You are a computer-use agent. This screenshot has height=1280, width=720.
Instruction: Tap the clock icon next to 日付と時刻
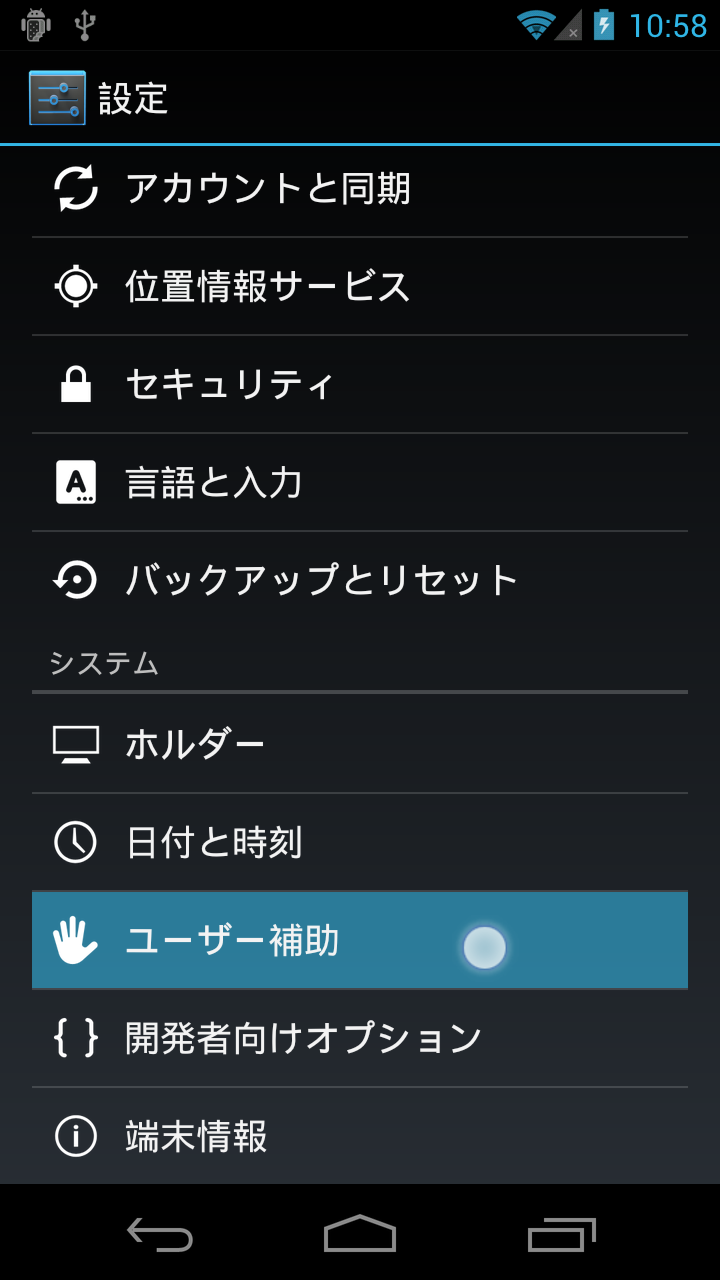[75, 843]
